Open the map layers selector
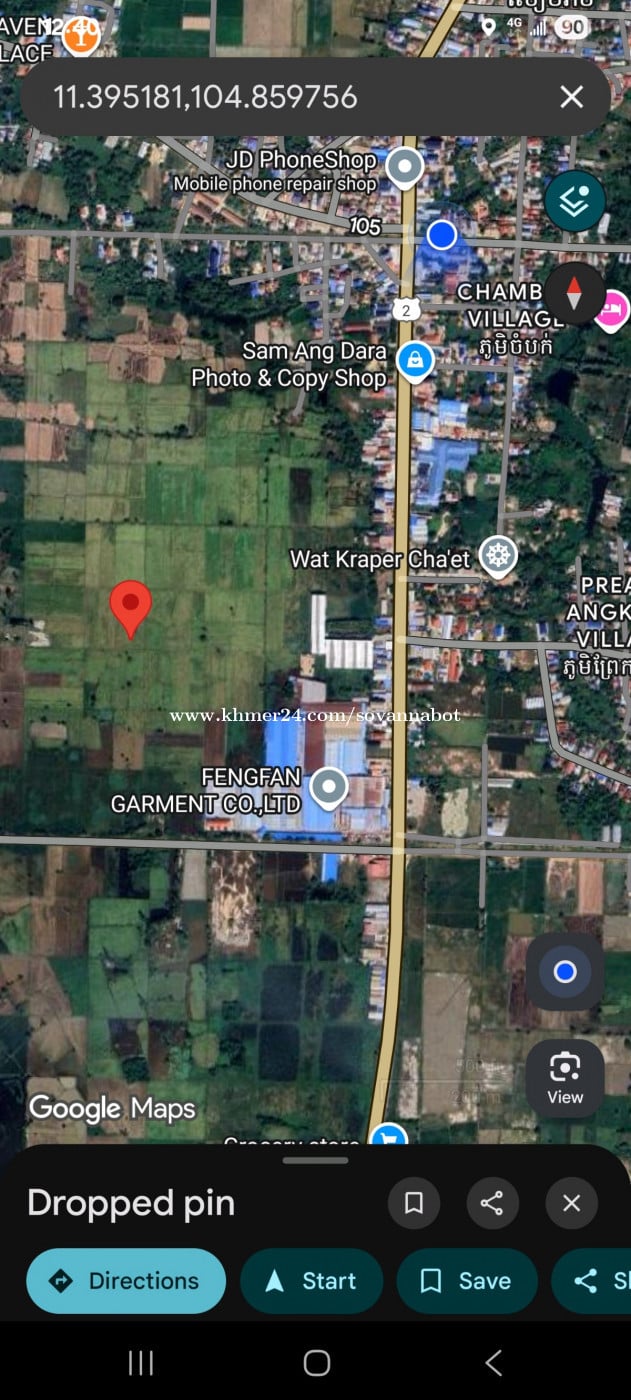631x1400 pixels. point(574,201)
